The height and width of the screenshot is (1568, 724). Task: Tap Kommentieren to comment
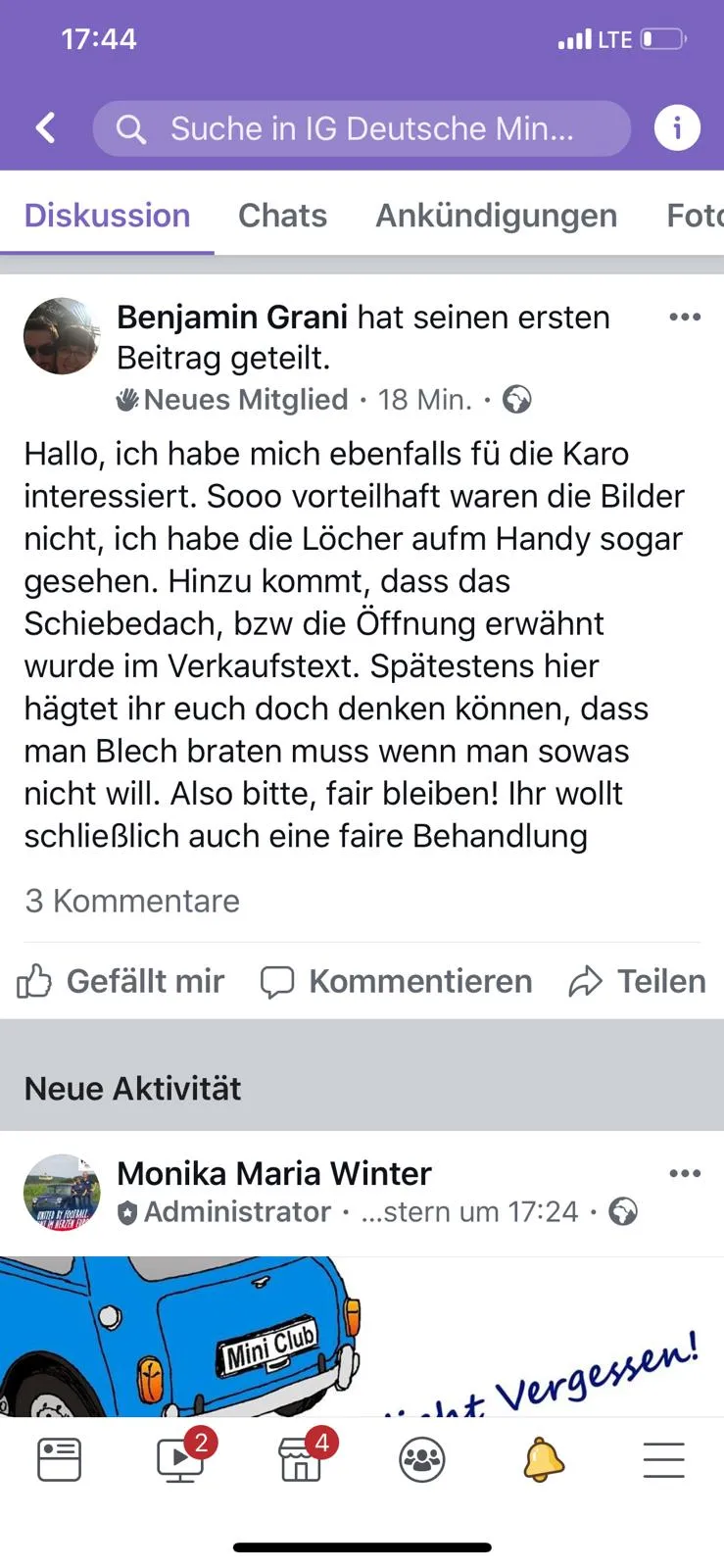pos(396,981)
